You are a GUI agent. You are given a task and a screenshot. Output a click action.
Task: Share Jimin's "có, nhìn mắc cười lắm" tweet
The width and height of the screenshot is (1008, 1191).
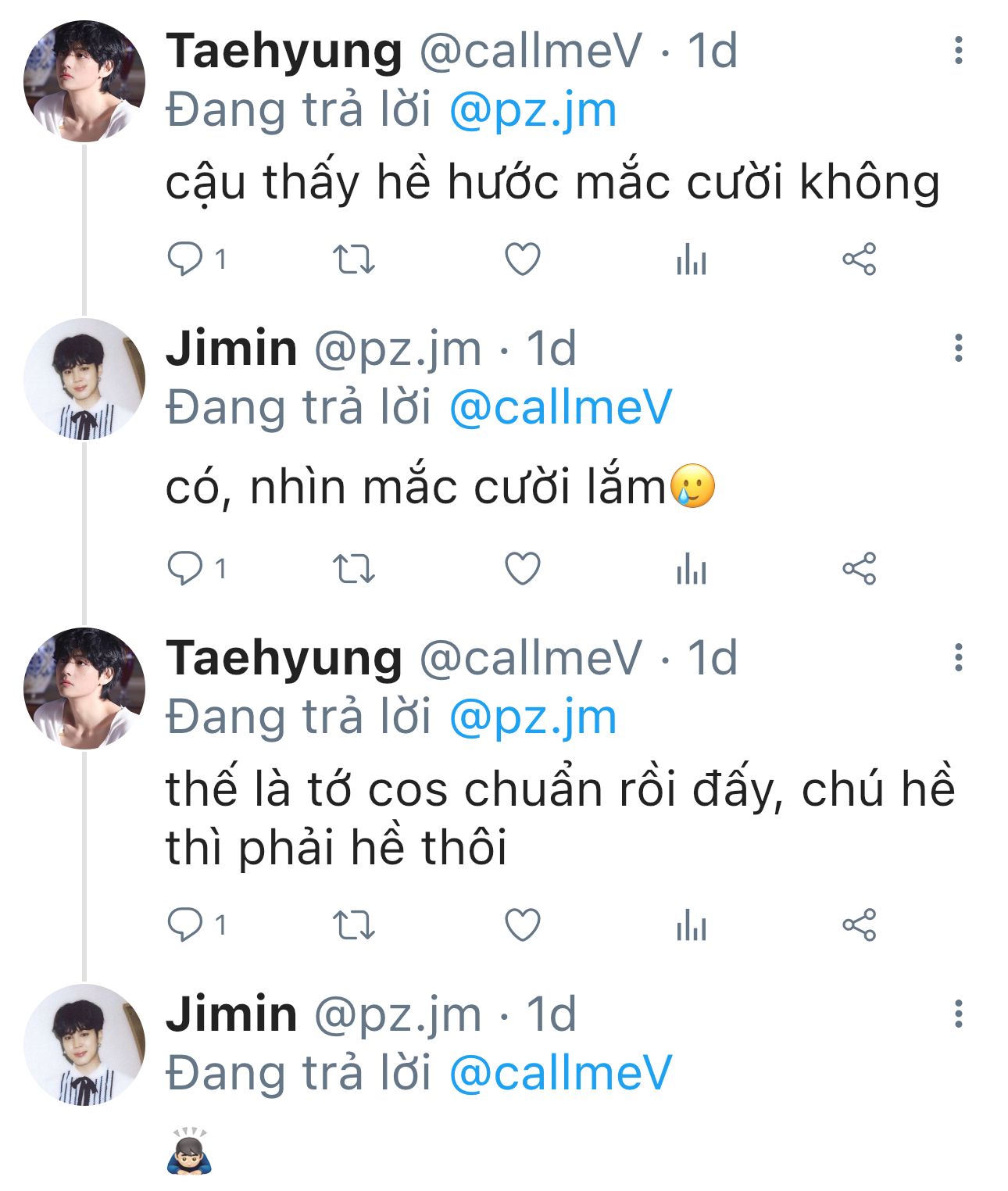[x=859, y=568]
